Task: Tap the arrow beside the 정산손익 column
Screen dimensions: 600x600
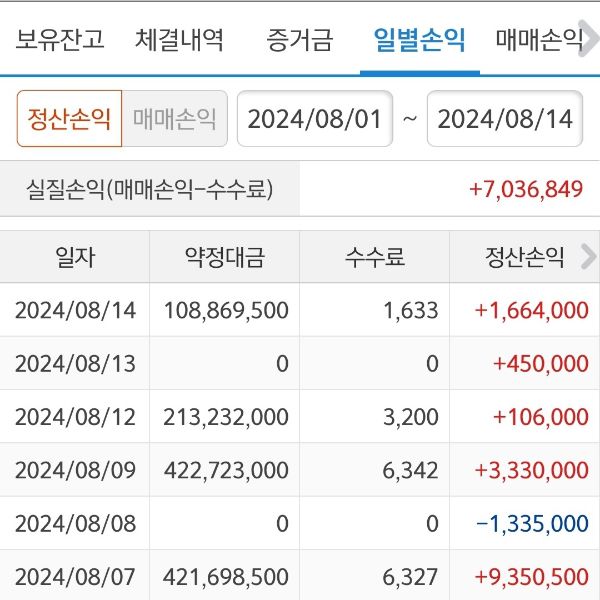Action: coord(588,257)
